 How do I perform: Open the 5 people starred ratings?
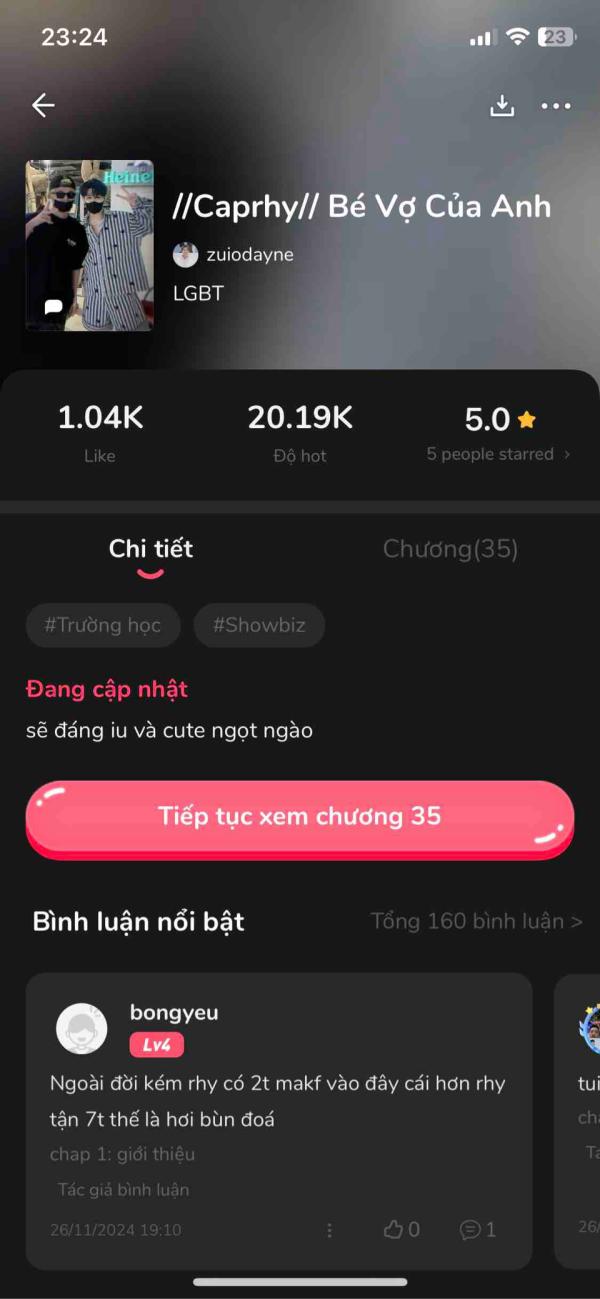pos(498,454)
